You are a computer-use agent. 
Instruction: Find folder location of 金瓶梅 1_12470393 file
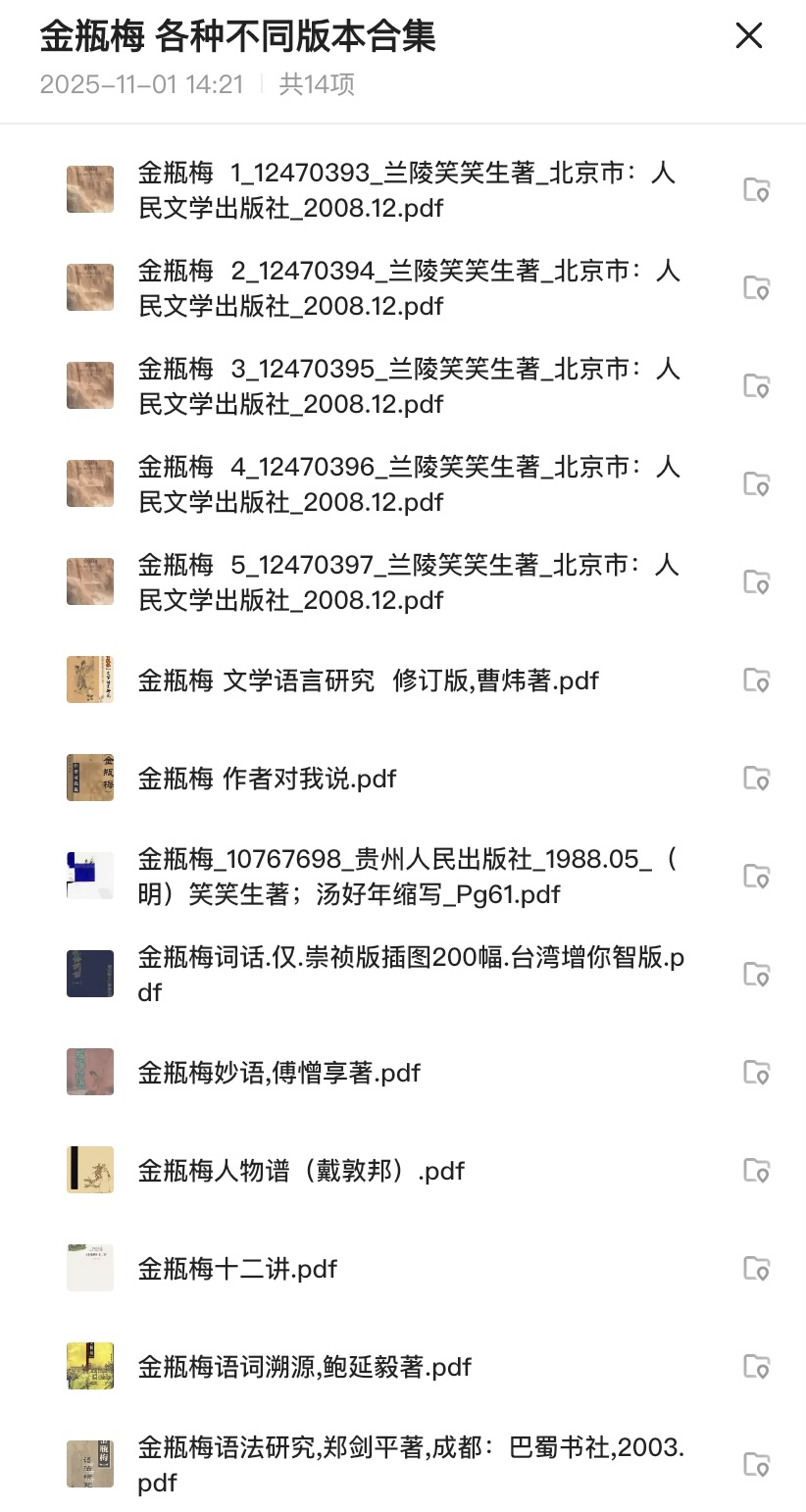pyautogui.click(x=756, y=189)
